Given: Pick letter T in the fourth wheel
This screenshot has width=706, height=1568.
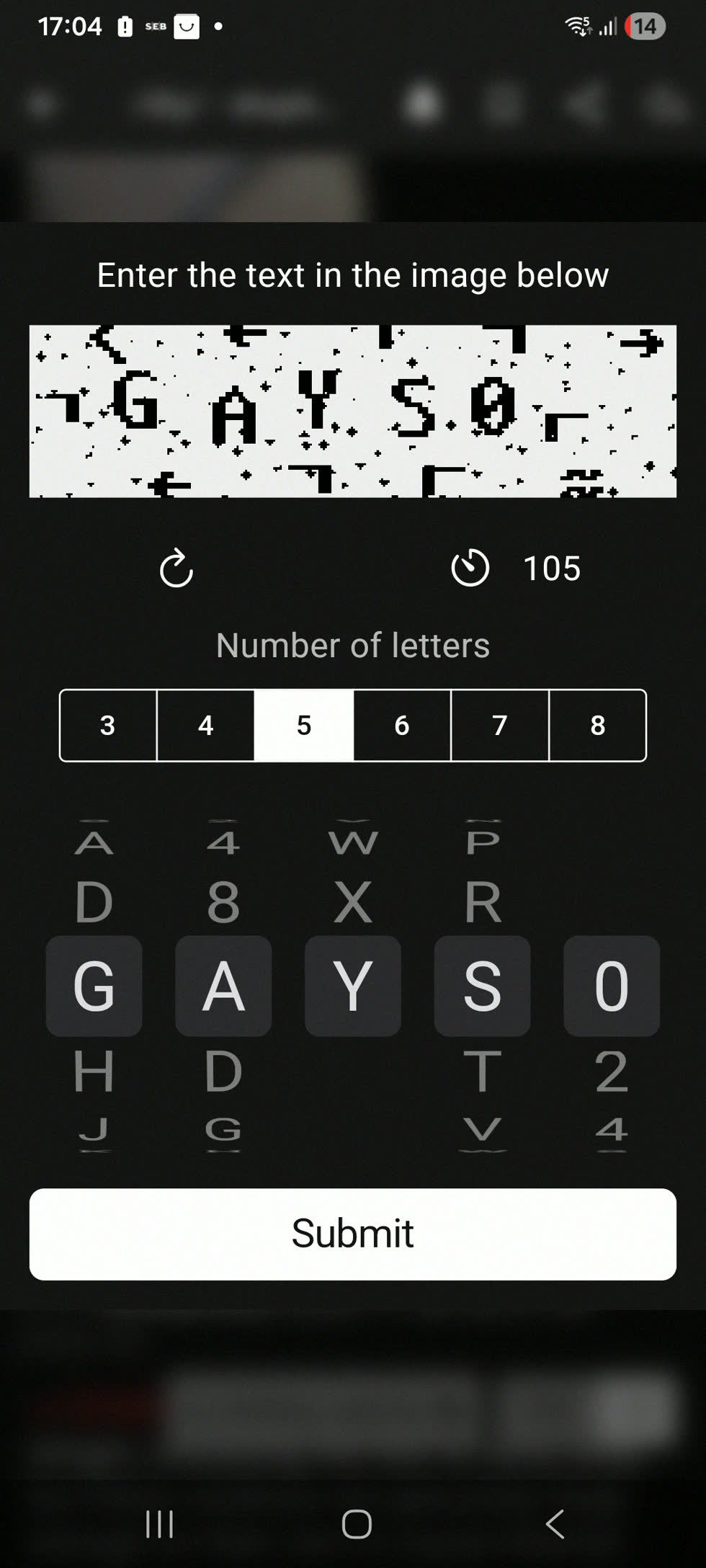Looking at the screenshot, I should (x=482, y=1071).
